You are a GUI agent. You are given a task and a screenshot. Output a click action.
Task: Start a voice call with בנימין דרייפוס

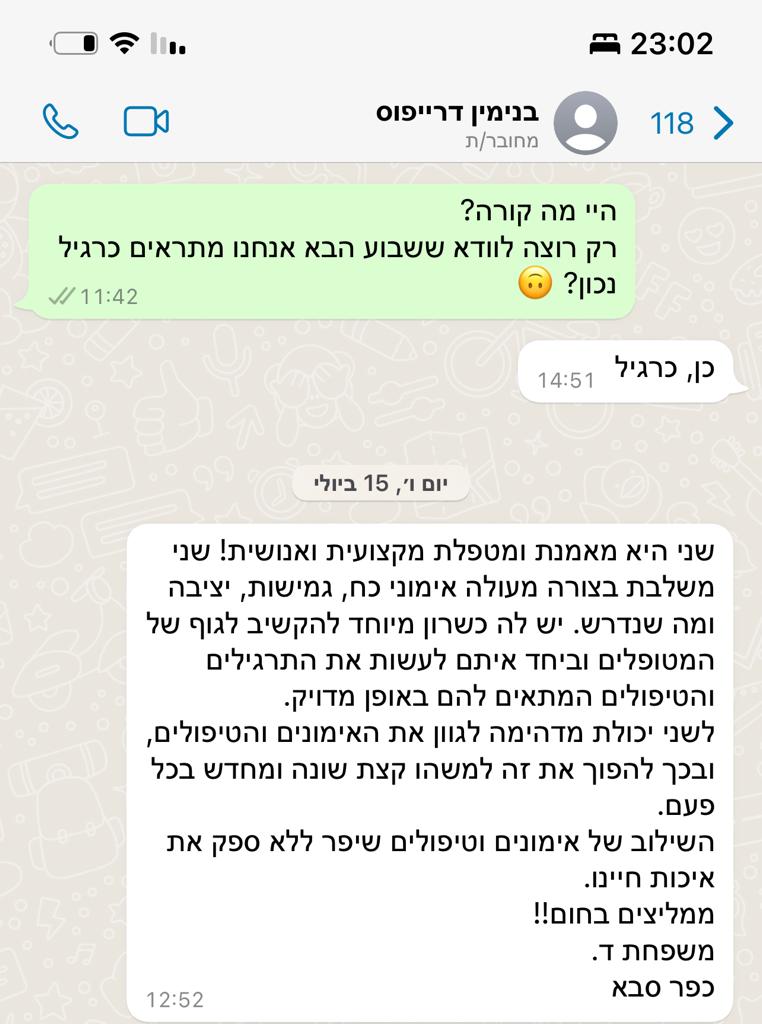(x=60, y=122)
